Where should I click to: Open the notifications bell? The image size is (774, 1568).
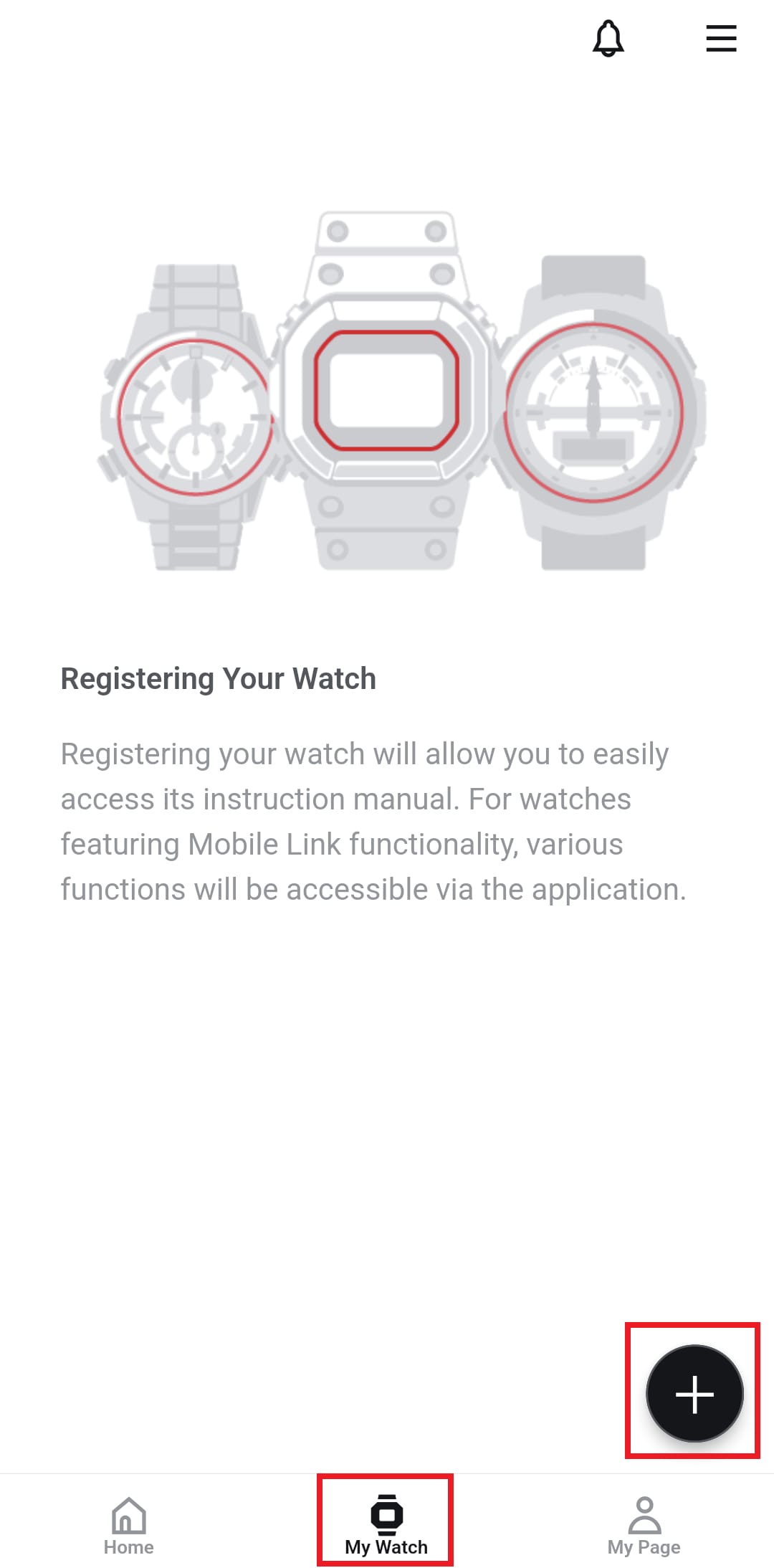[x=608, y=39]
